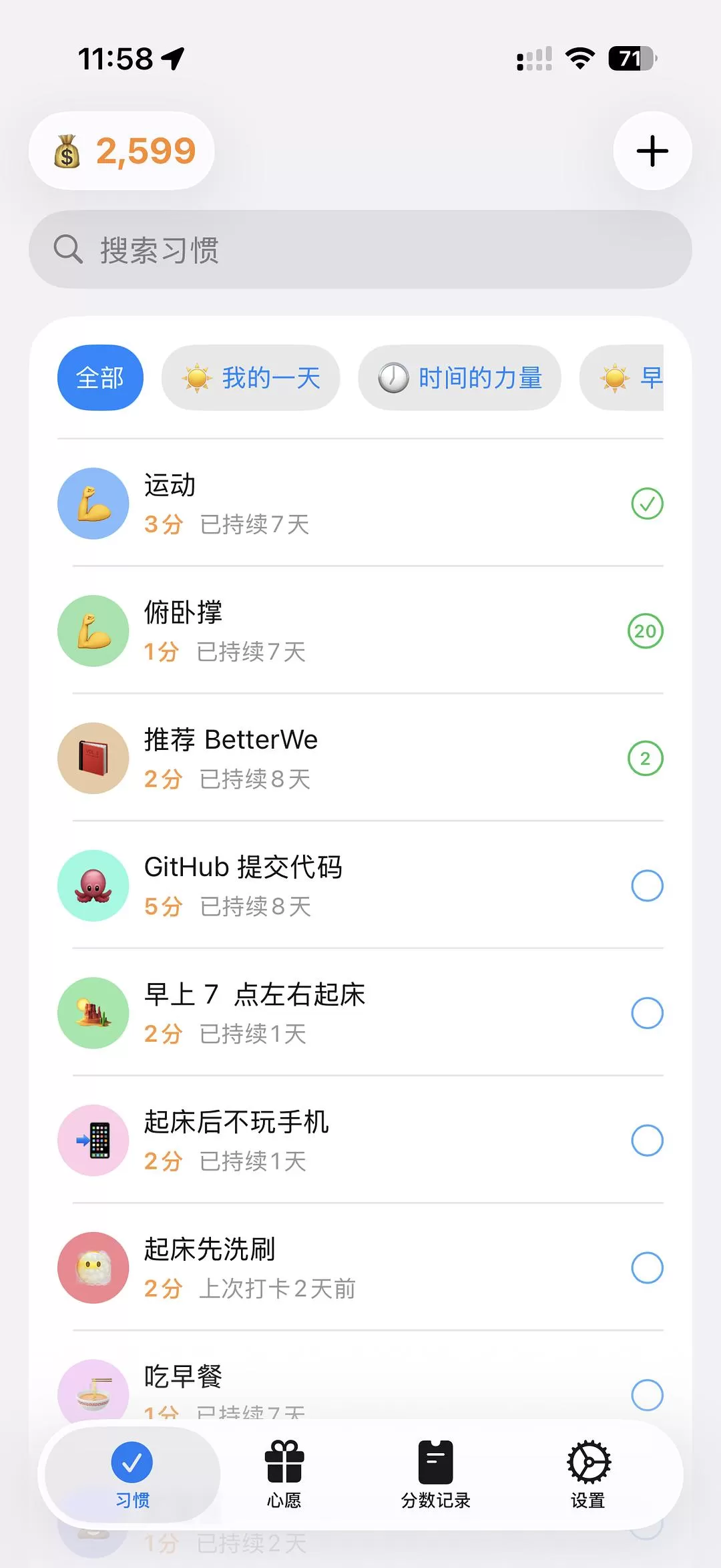721x1568 pixels.
Task: Show the 时间的力量 habit group
Action: coord(460,378)
